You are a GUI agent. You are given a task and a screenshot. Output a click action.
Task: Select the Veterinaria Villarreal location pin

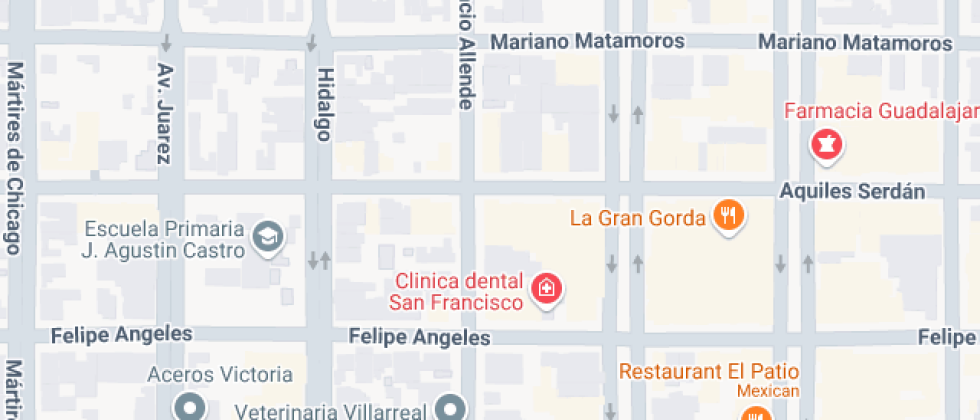(453, 408)
